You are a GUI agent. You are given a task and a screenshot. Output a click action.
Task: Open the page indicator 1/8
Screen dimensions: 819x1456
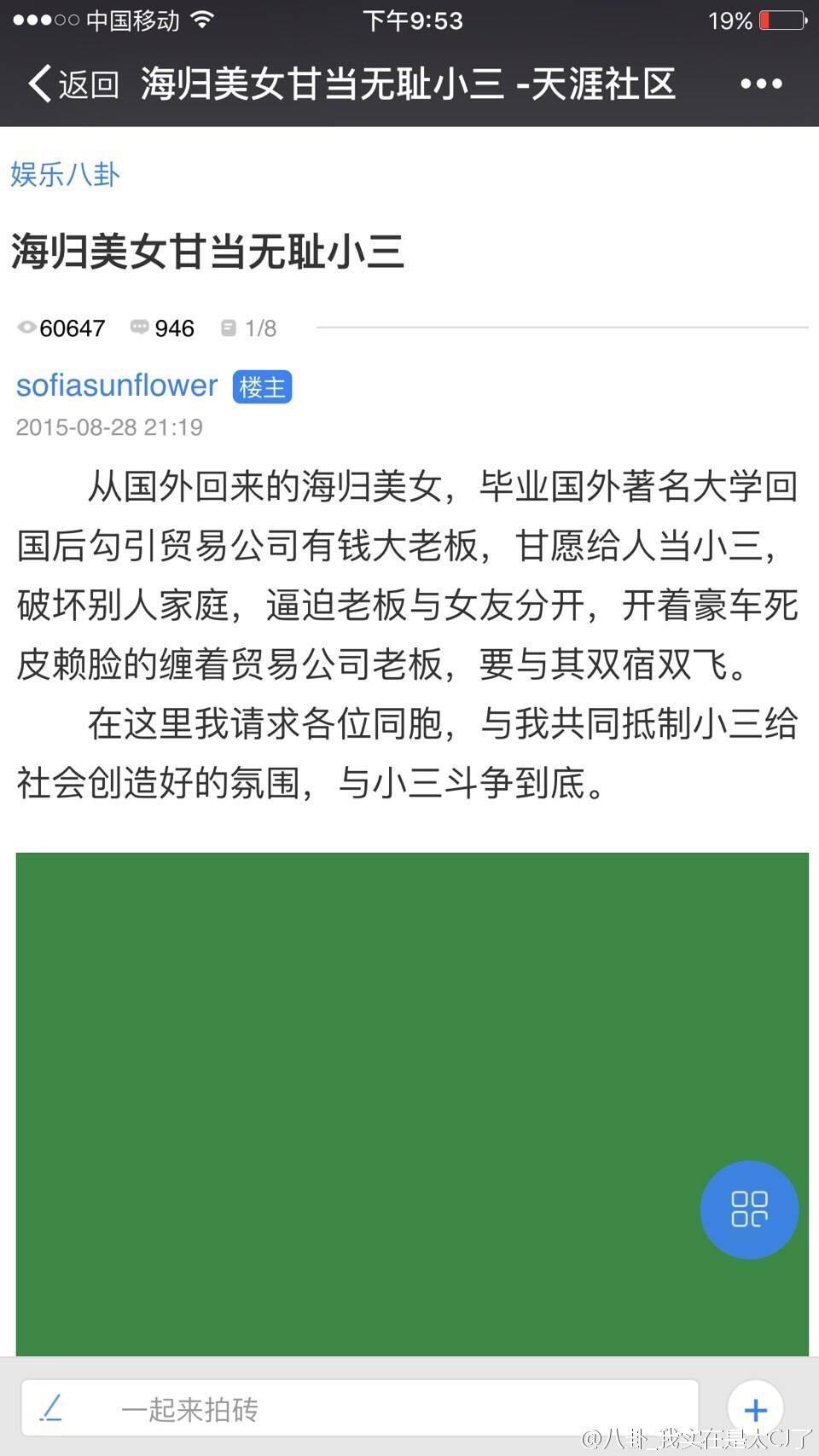[249, 328]
